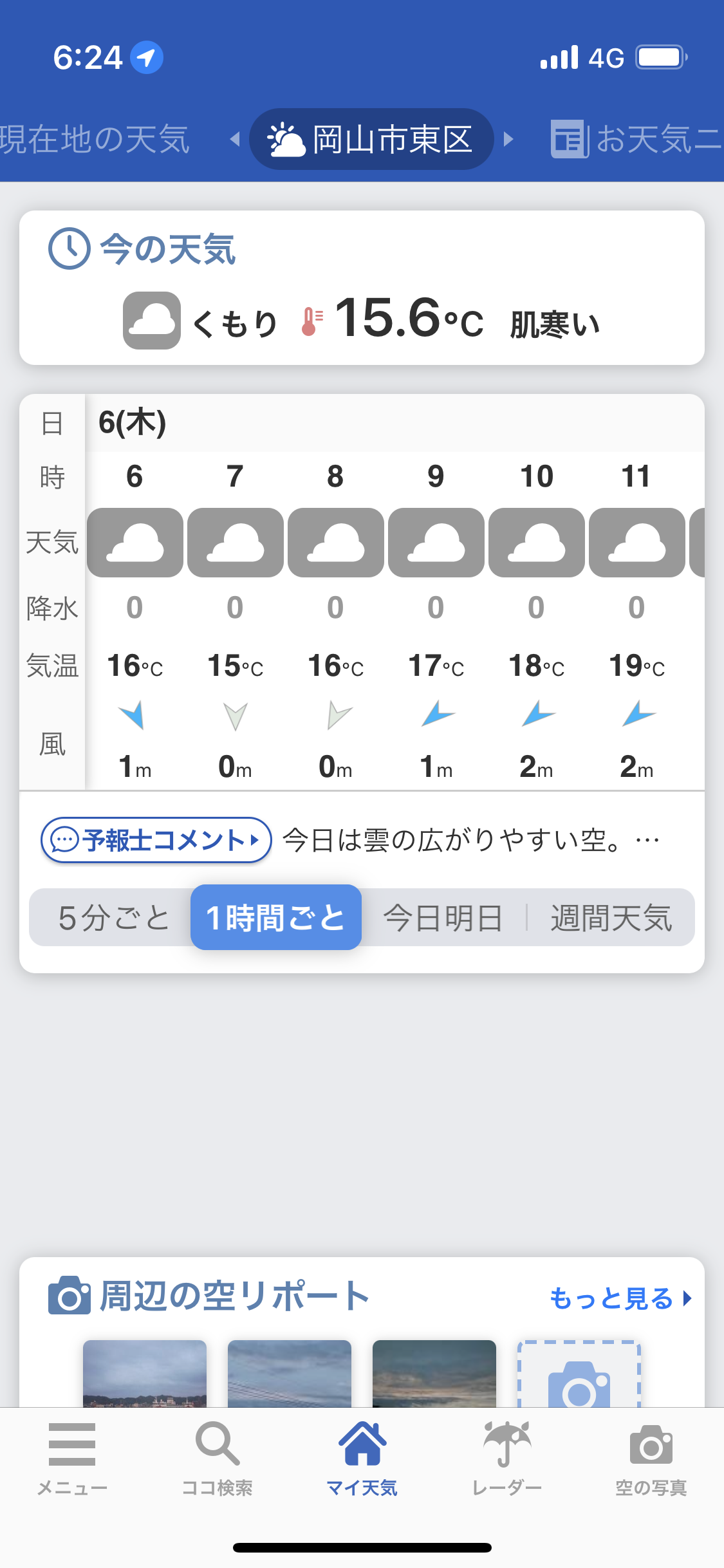The width and height of the screenshot is (724, 1568).
Task: Open the レーダー radar tab
Action: tap(507, 1459)
